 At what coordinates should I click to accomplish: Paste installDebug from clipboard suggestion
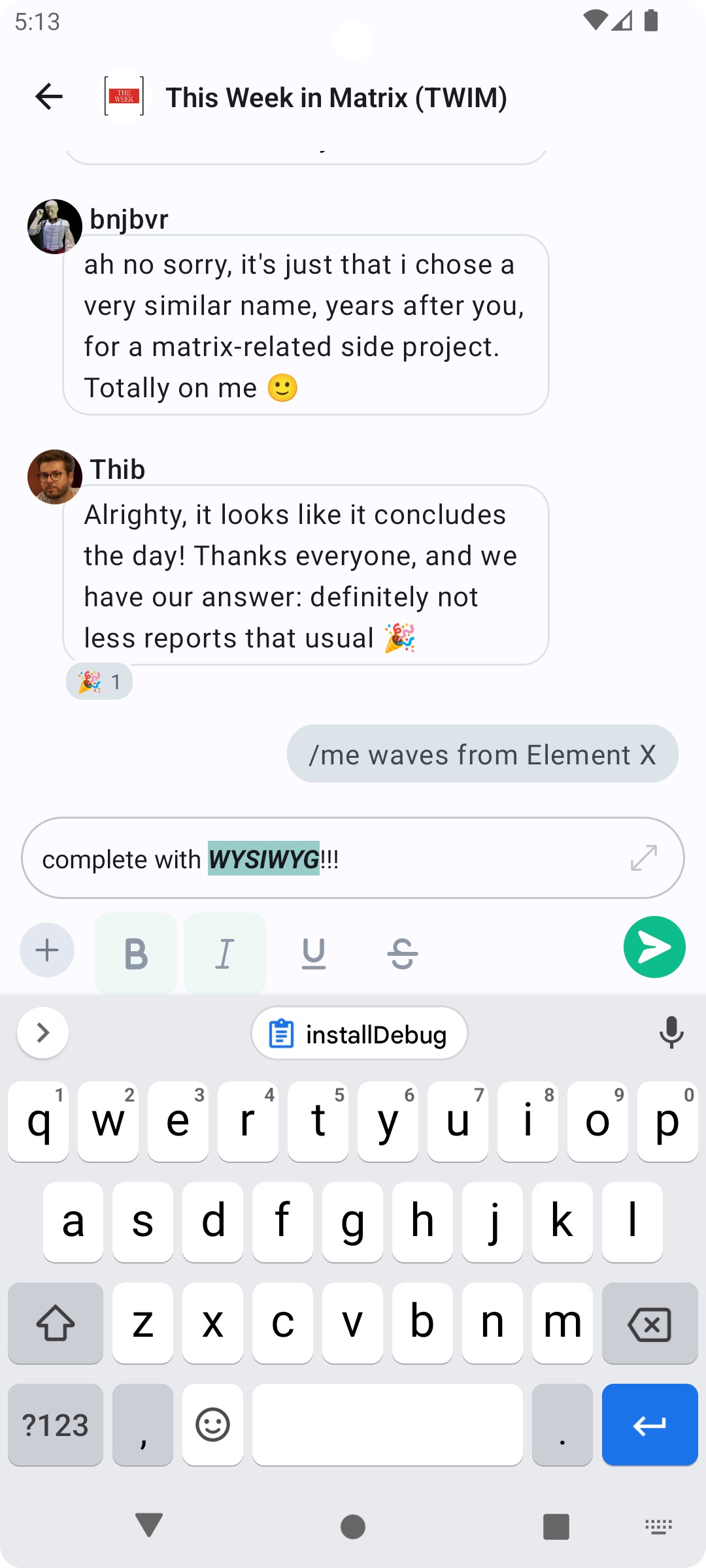[360, 1034]
